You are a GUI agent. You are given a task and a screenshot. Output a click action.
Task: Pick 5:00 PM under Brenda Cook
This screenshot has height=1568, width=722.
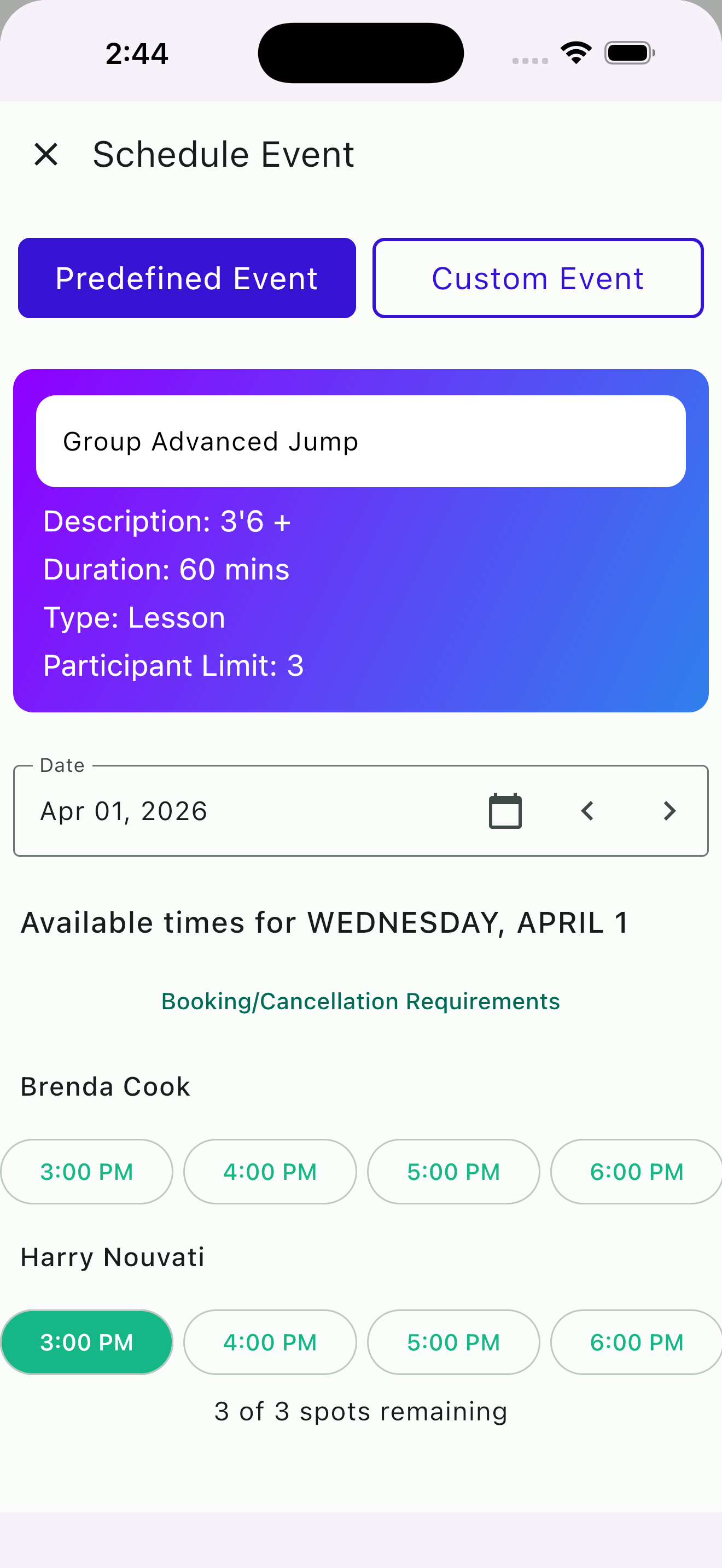453,1171
